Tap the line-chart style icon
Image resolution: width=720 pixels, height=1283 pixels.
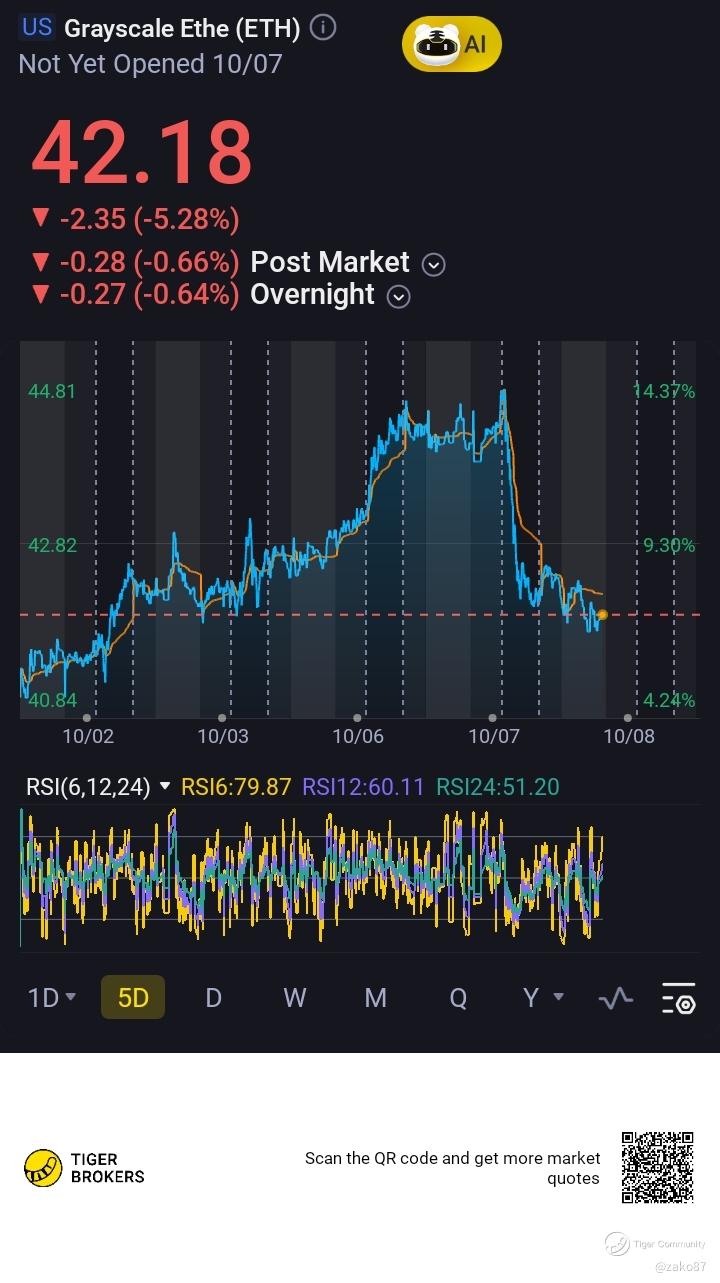click(615, 998)
